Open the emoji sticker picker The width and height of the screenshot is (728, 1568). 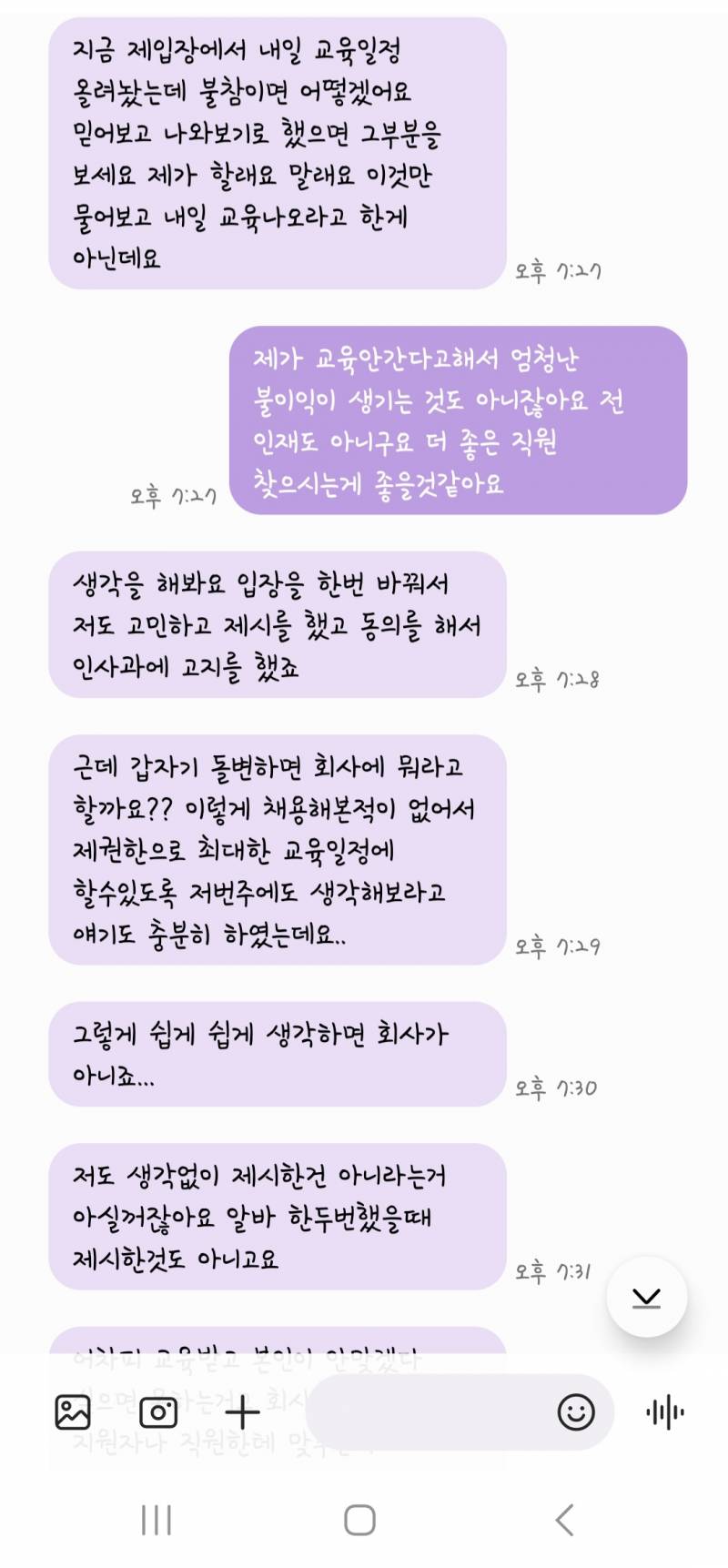(x=576, y=1412)
